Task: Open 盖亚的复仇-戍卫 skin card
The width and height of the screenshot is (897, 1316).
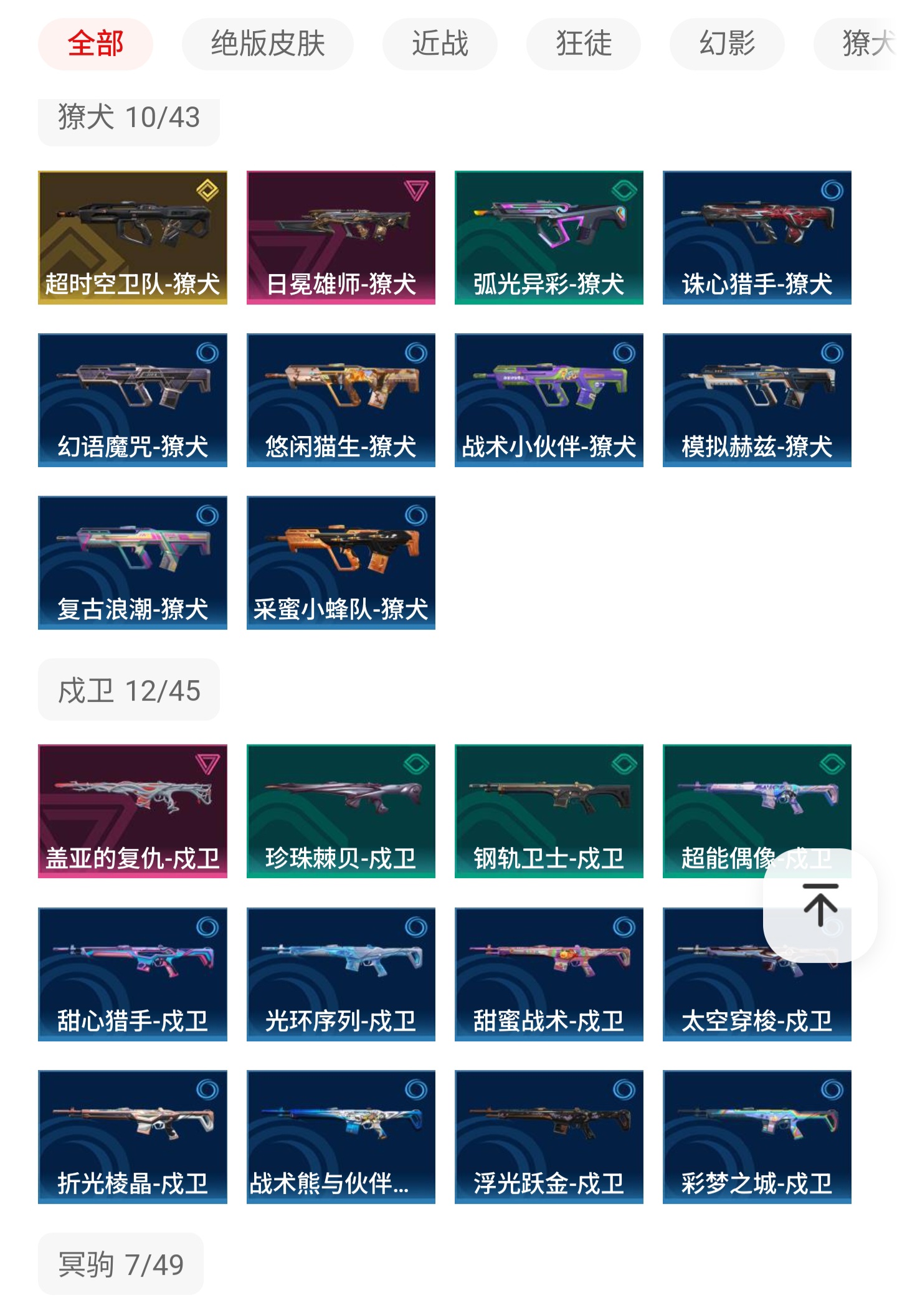Action: (133, 811)
